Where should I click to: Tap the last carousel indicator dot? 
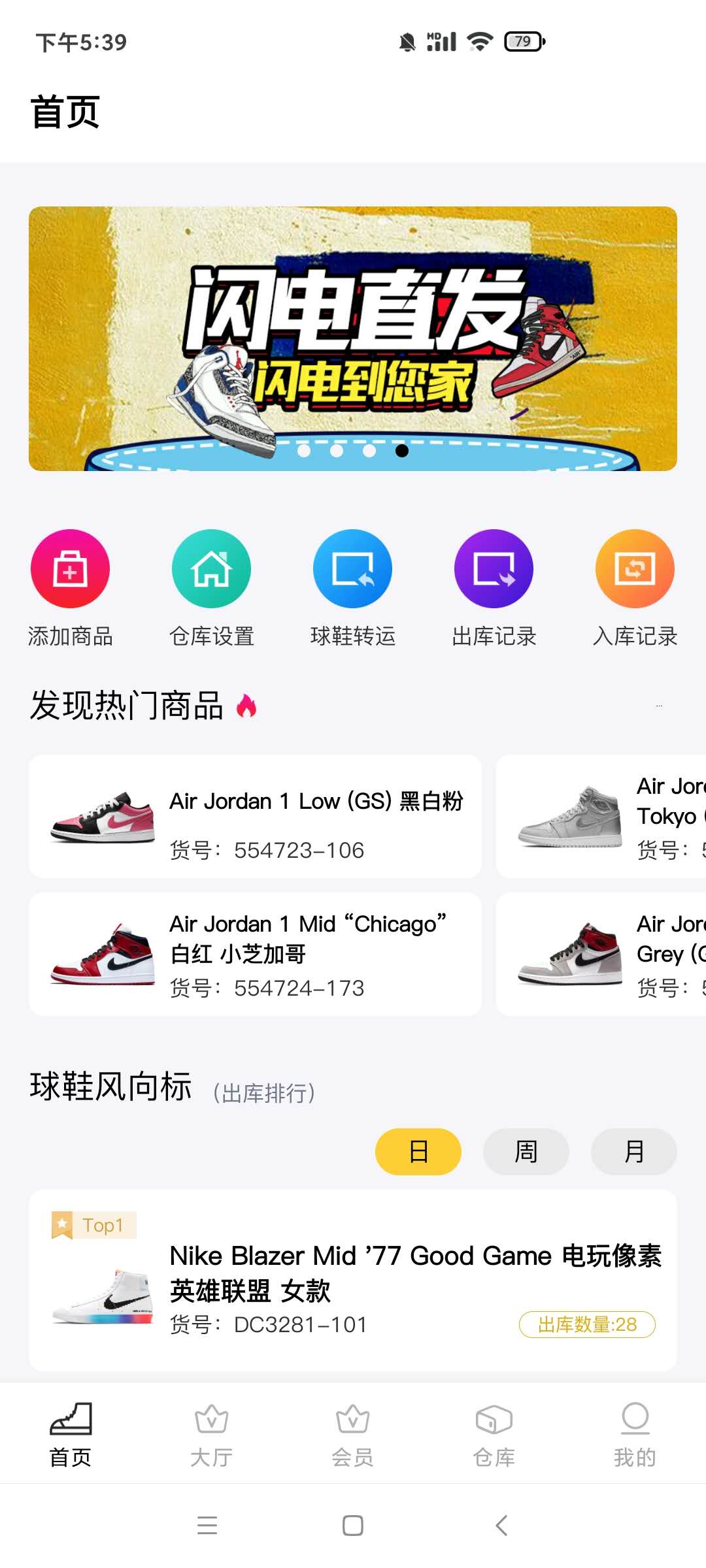pos(401,451)
